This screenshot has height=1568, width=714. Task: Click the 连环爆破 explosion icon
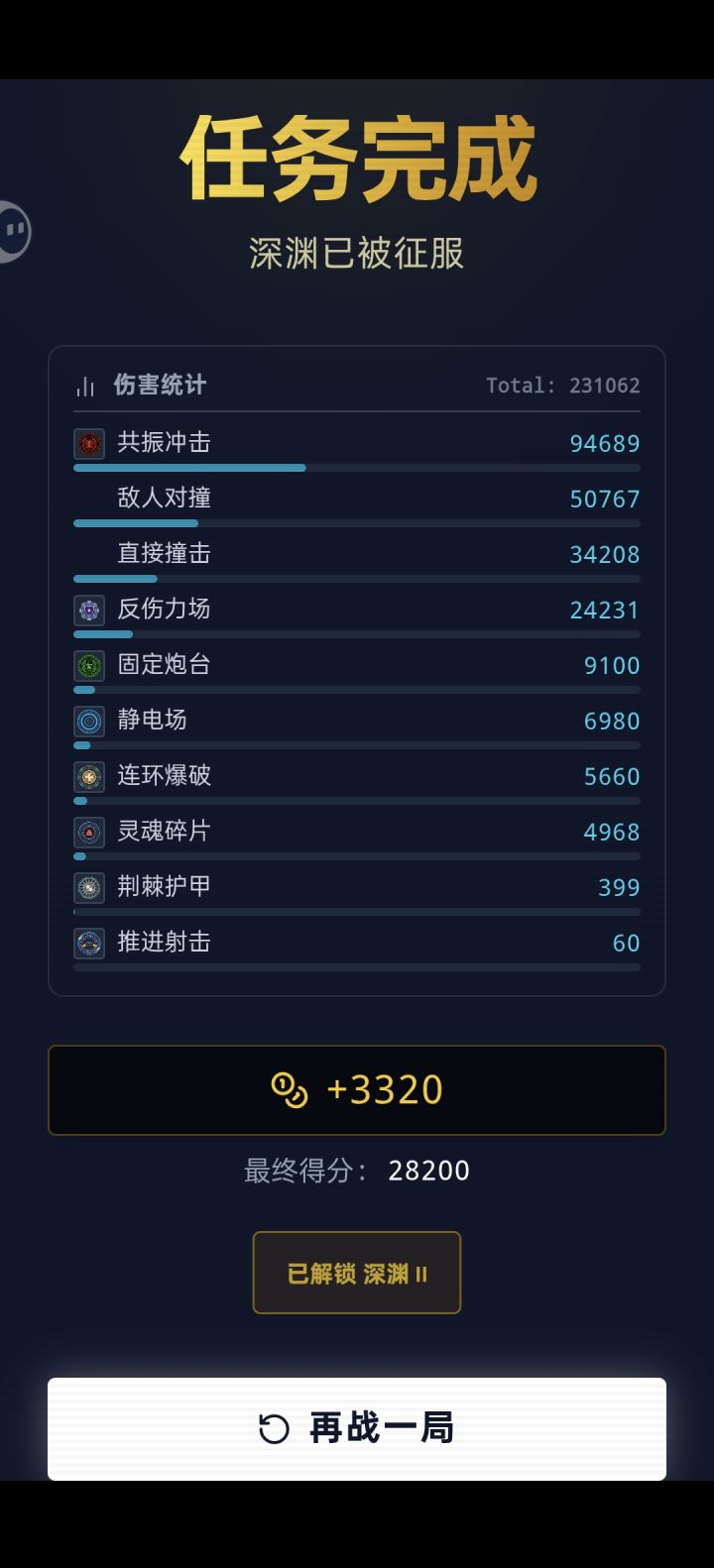(x=89, y=777)
